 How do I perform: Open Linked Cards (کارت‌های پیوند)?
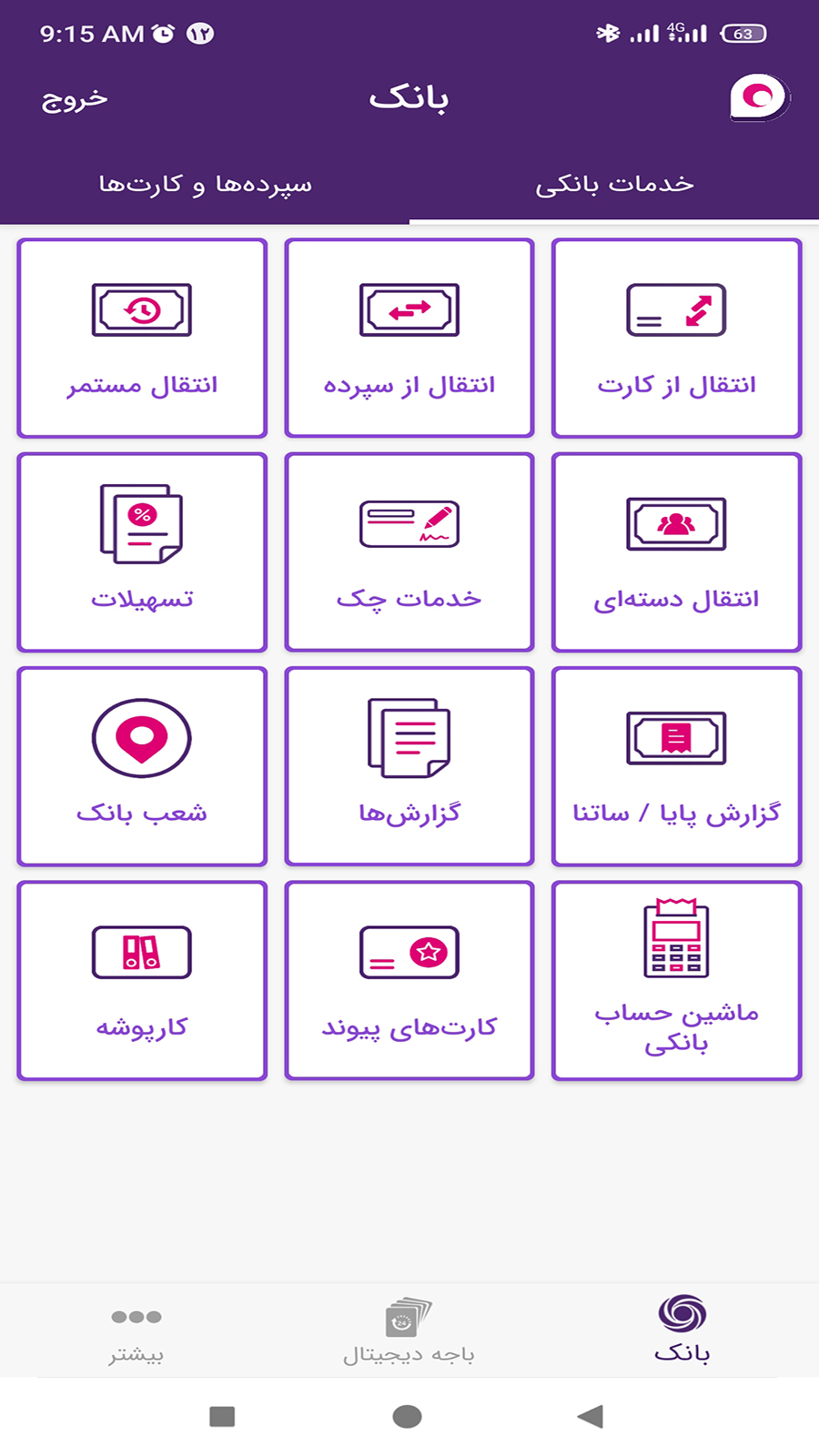pos(409,979)
